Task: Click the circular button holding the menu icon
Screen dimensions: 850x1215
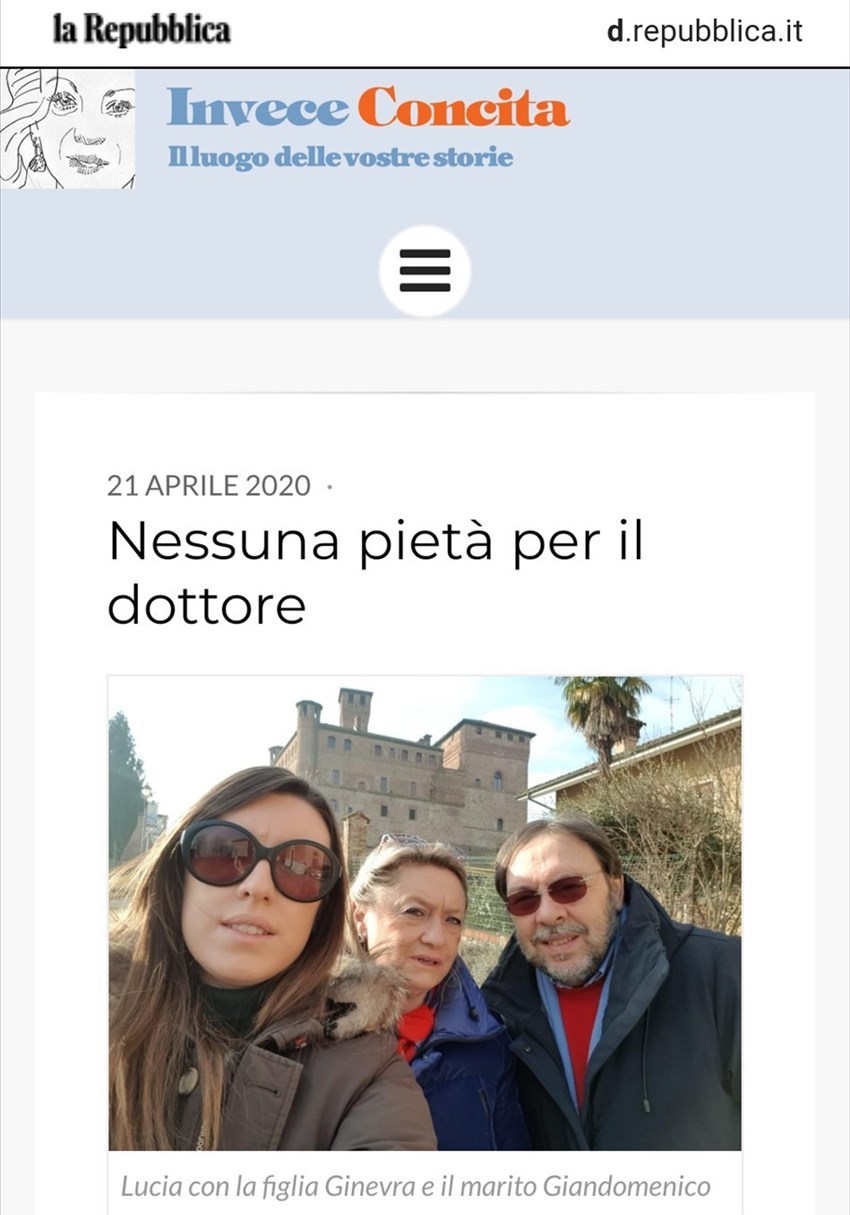Action: pos(425,271)
